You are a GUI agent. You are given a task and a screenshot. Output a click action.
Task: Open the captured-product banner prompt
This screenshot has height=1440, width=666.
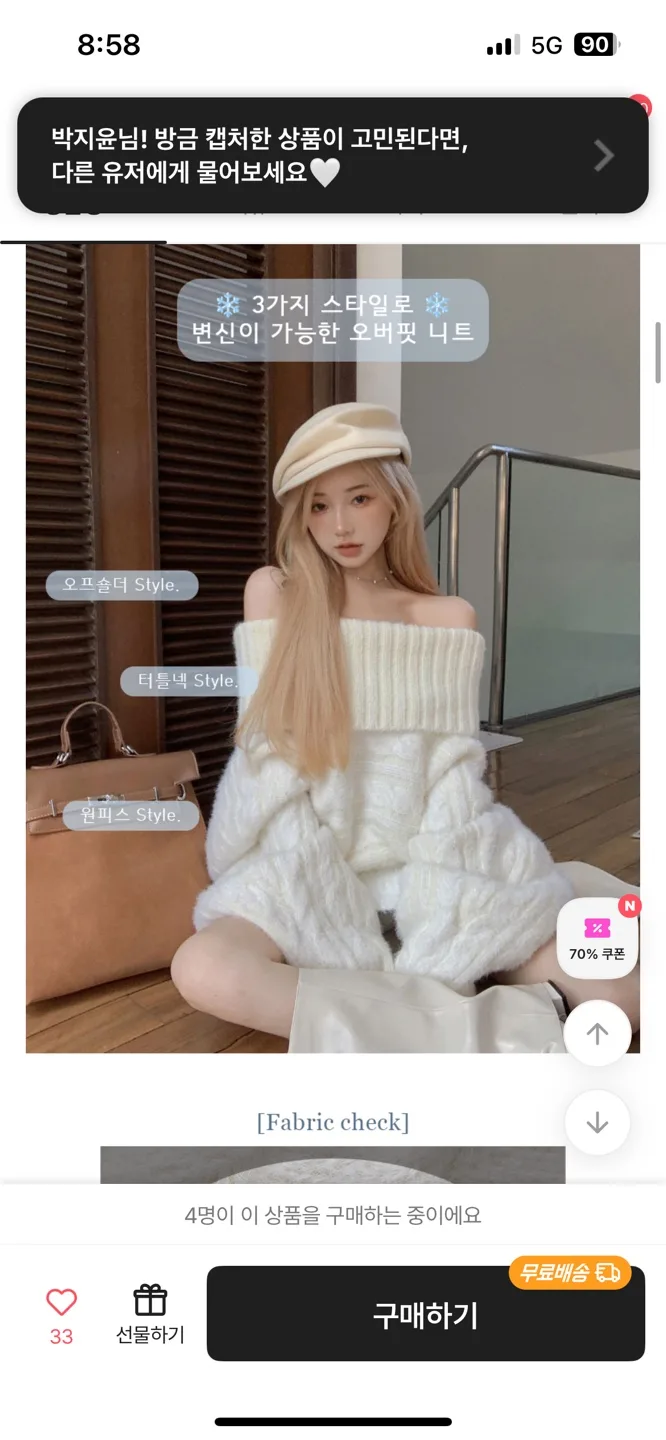point(332,156)
